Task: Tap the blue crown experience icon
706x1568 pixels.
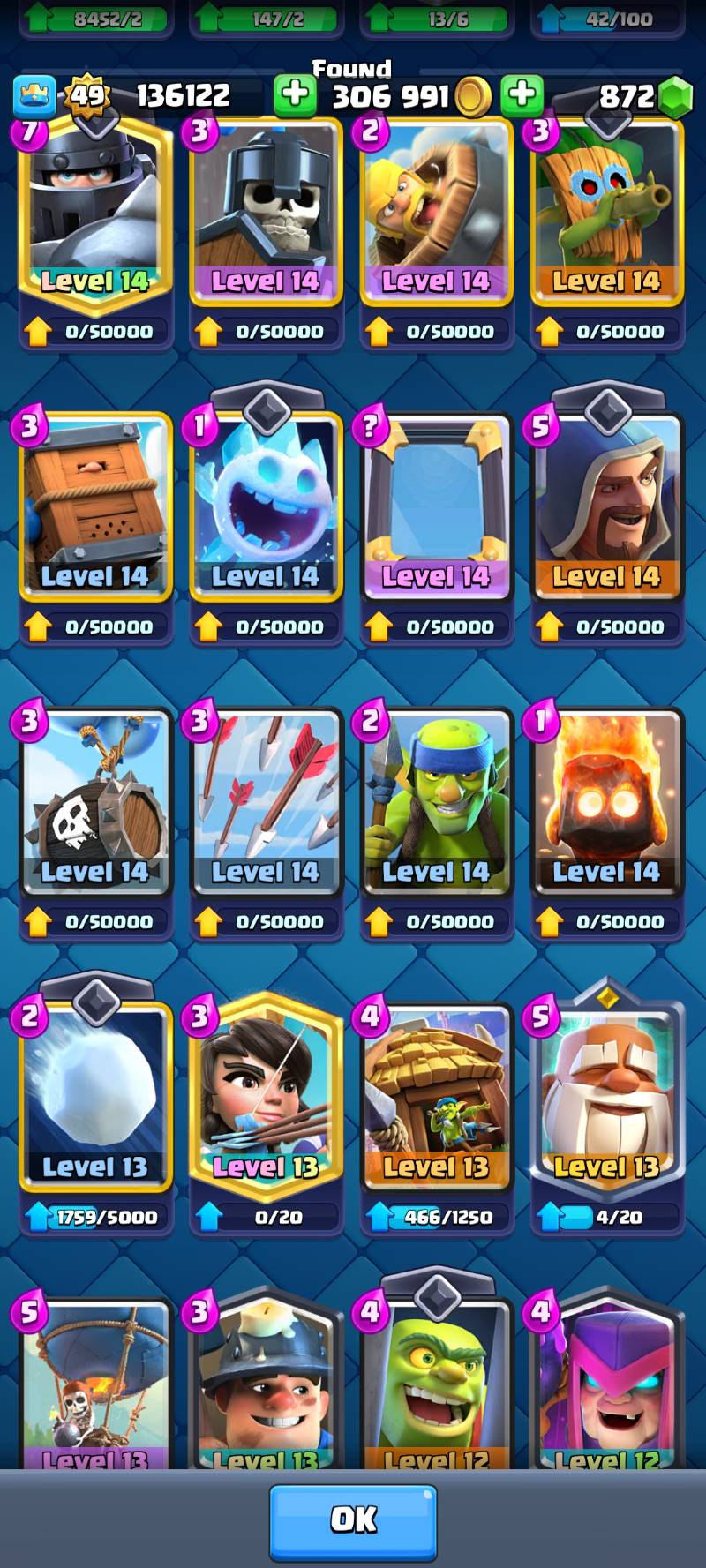Action: coord(35,96)
